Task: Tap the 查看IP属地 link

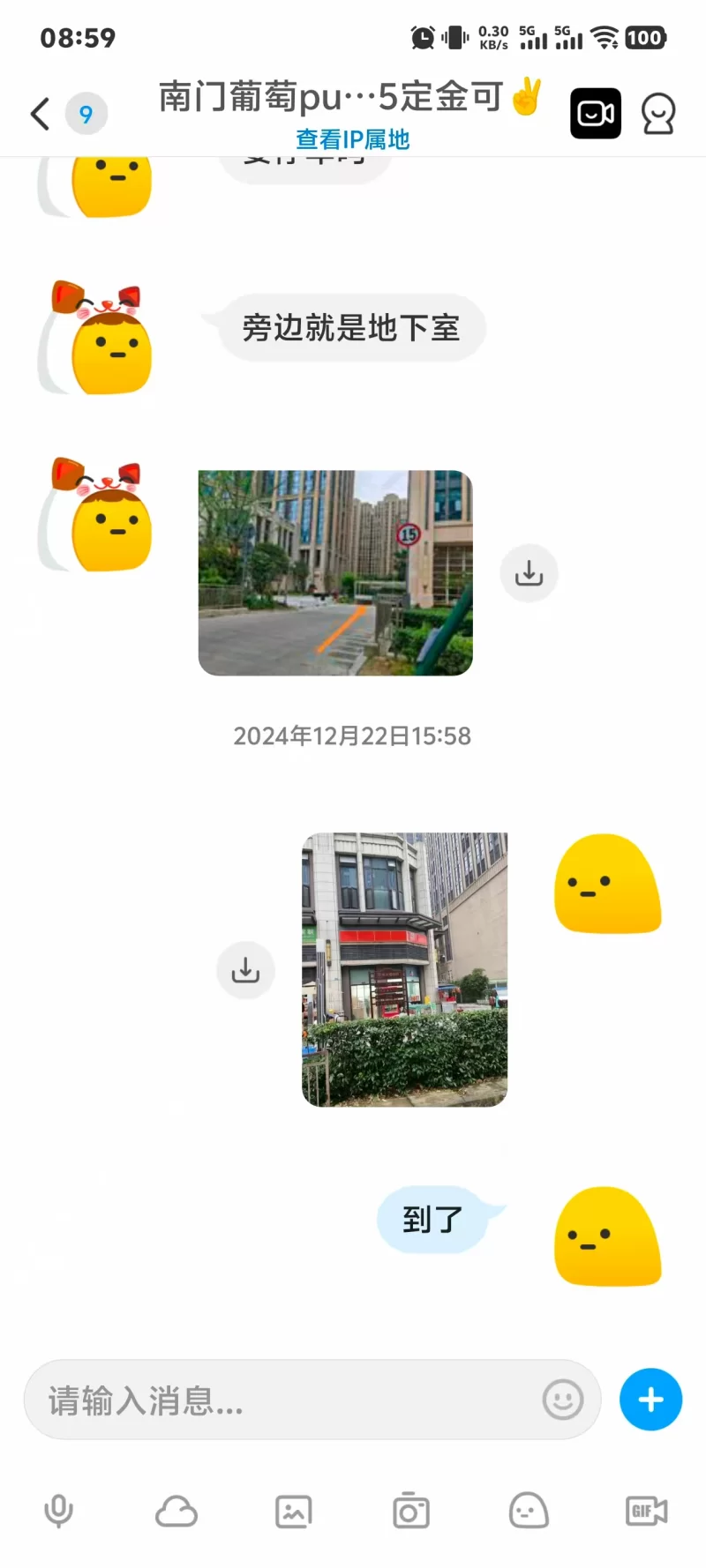Action: [352, 139]
